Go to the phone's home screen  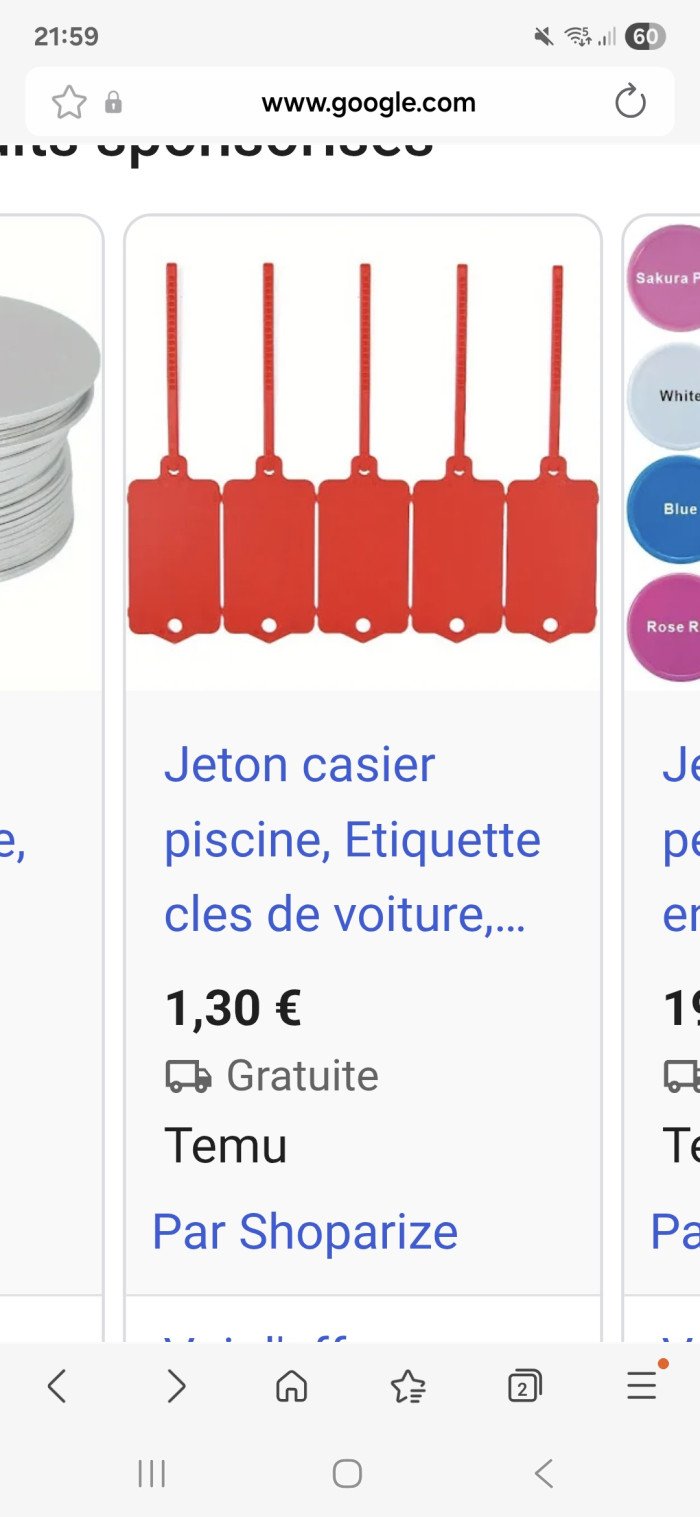(x=347, y=1473)
